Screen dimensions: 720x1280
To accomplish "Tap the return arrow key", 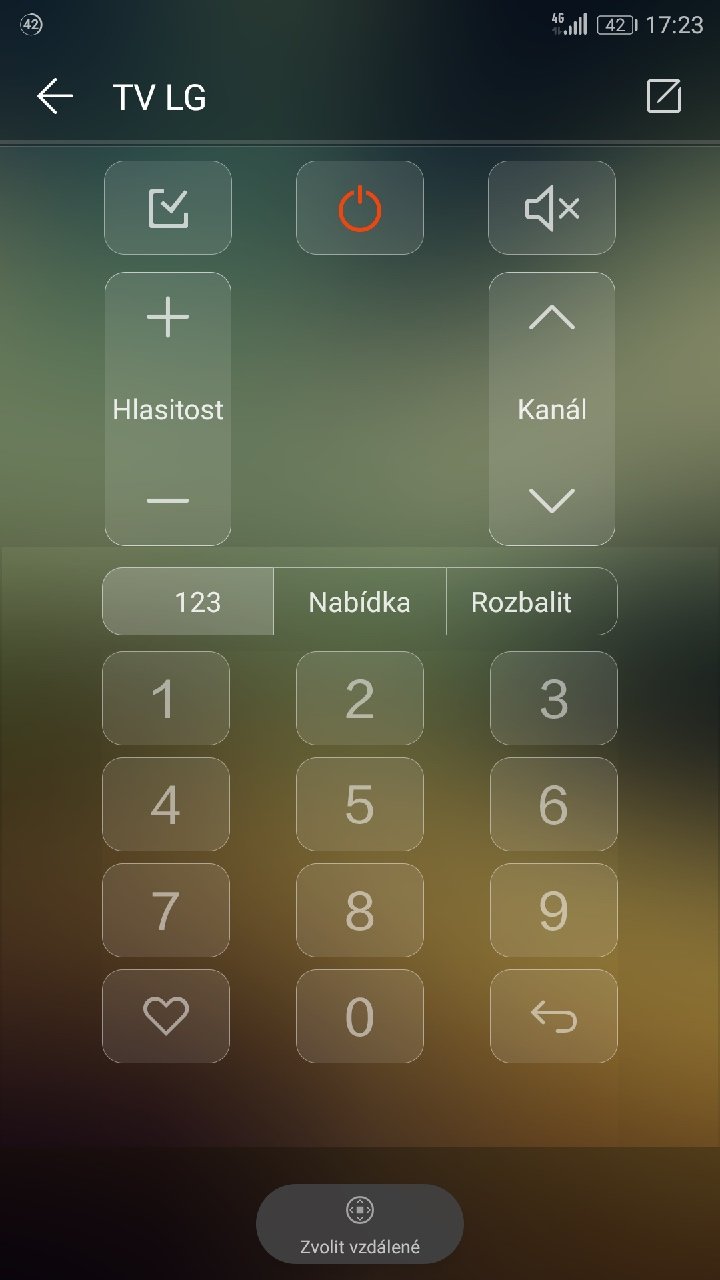I will coord(553,1016).
